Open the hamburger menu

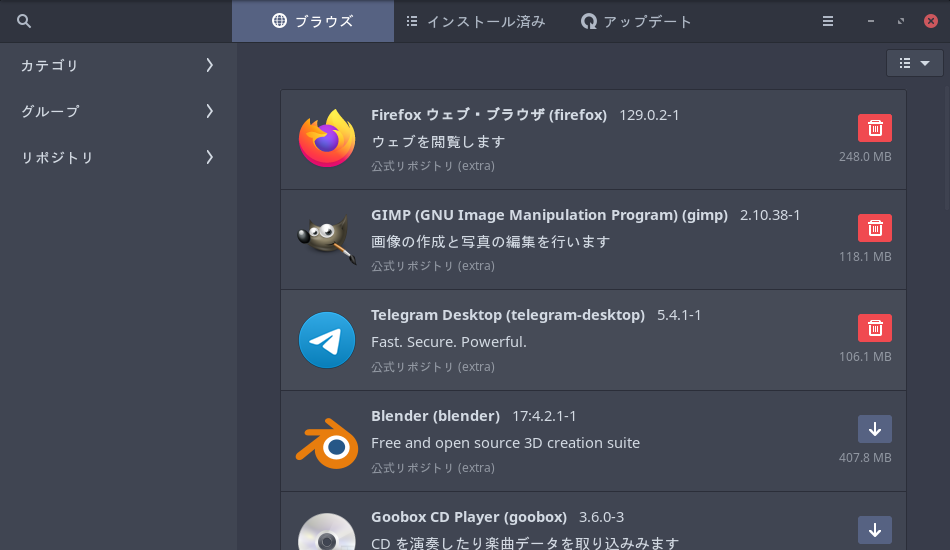coord(828,21)
